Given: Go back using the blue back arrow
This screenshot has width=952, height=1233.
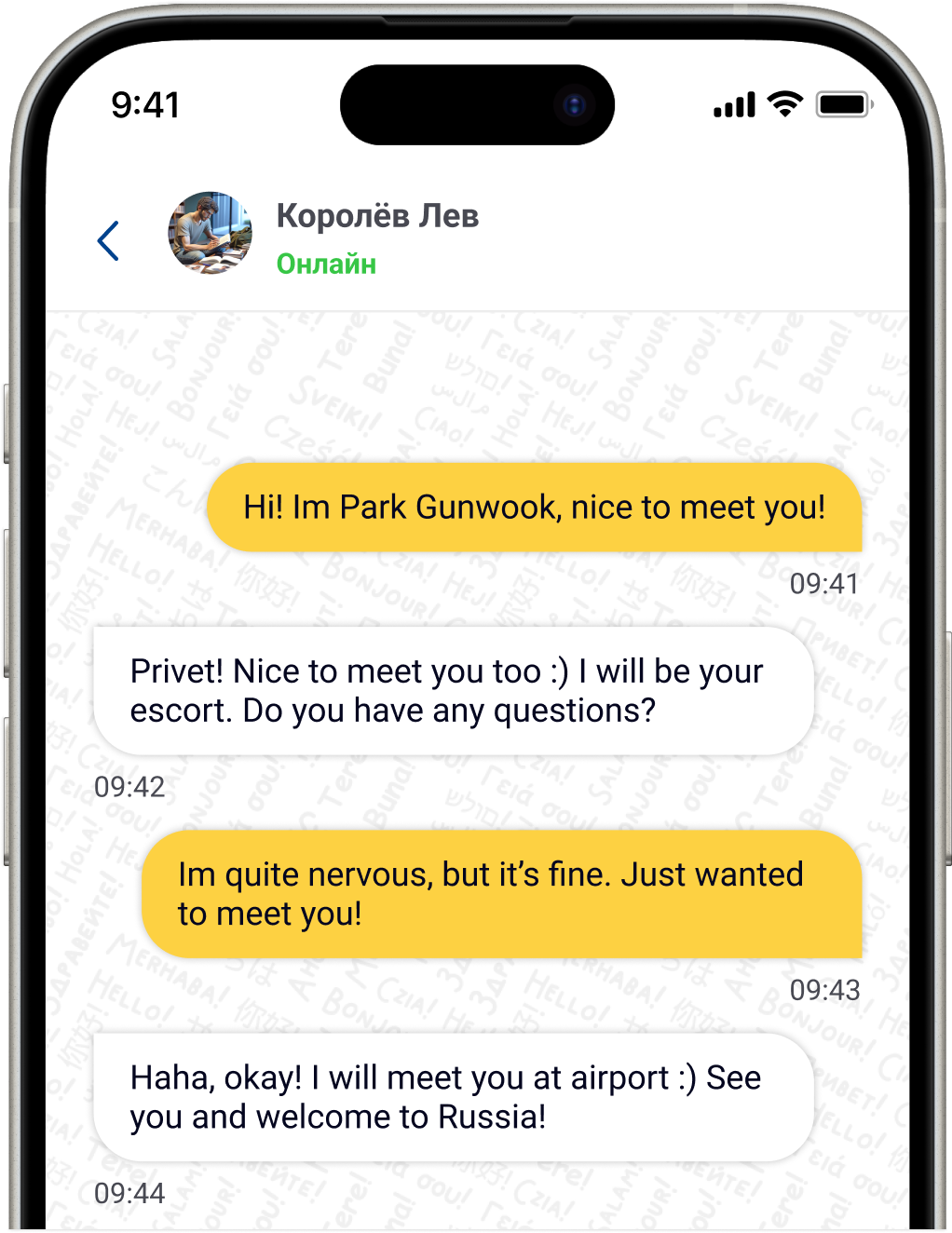Looking at the screenshot, I should pos(109,241).
